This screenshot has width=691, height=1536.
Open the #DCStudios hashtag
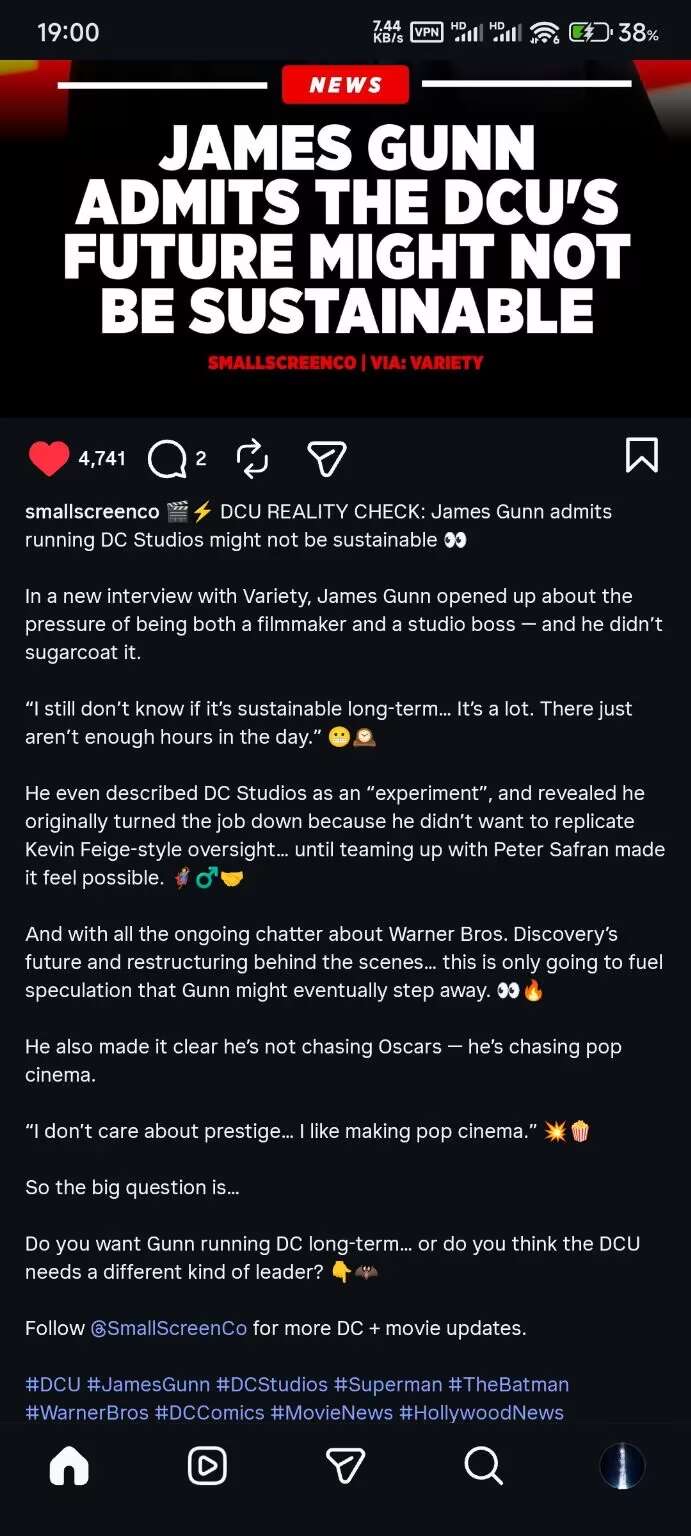pyautogui.click(x=272, y=1385)
